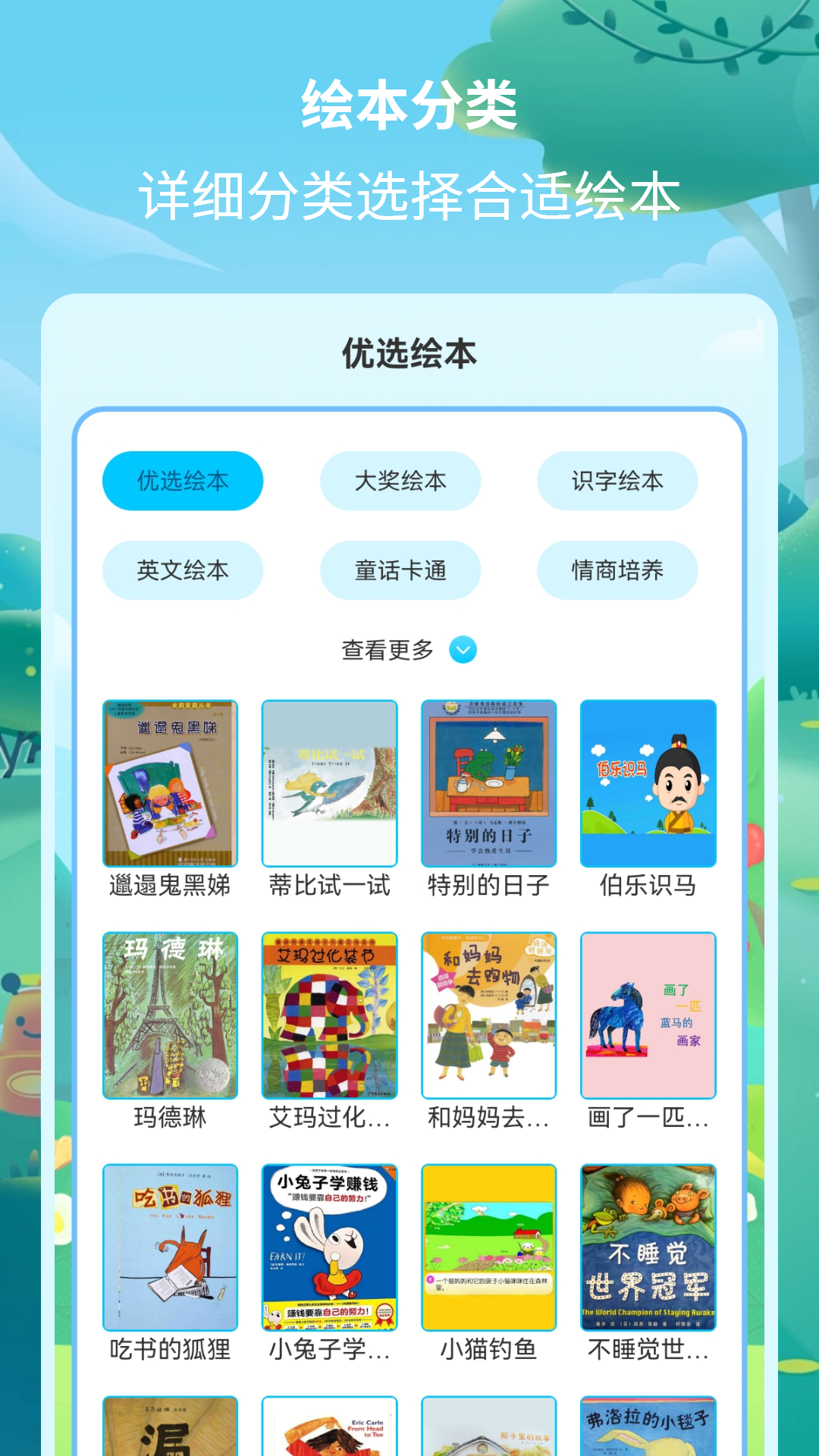The image size is (819, 1456).
Task: View the 特别的日子 picture book
Action: (488, 785)
